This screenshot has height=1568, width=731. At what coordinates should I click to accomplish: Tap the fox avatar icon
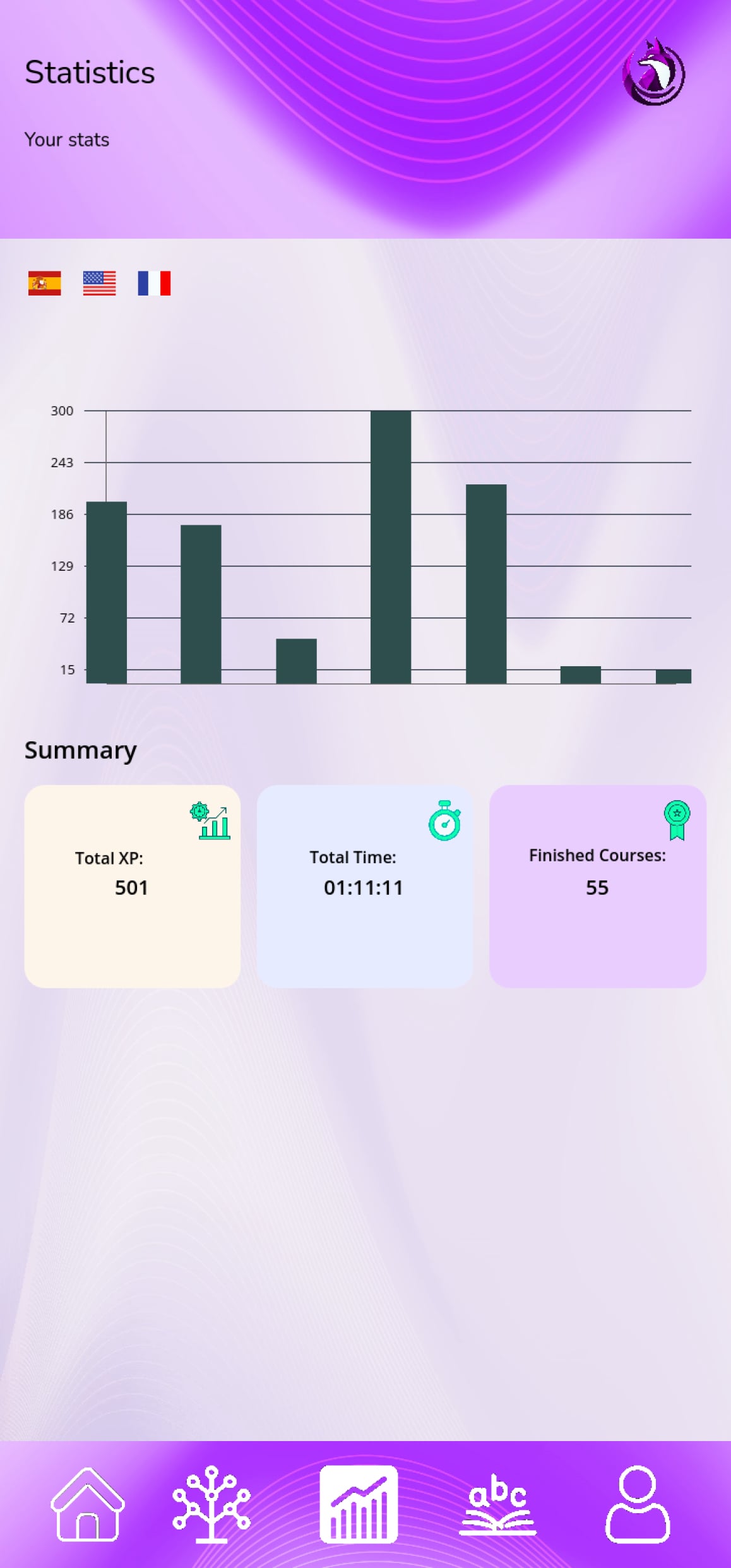[x=653, y=72]
